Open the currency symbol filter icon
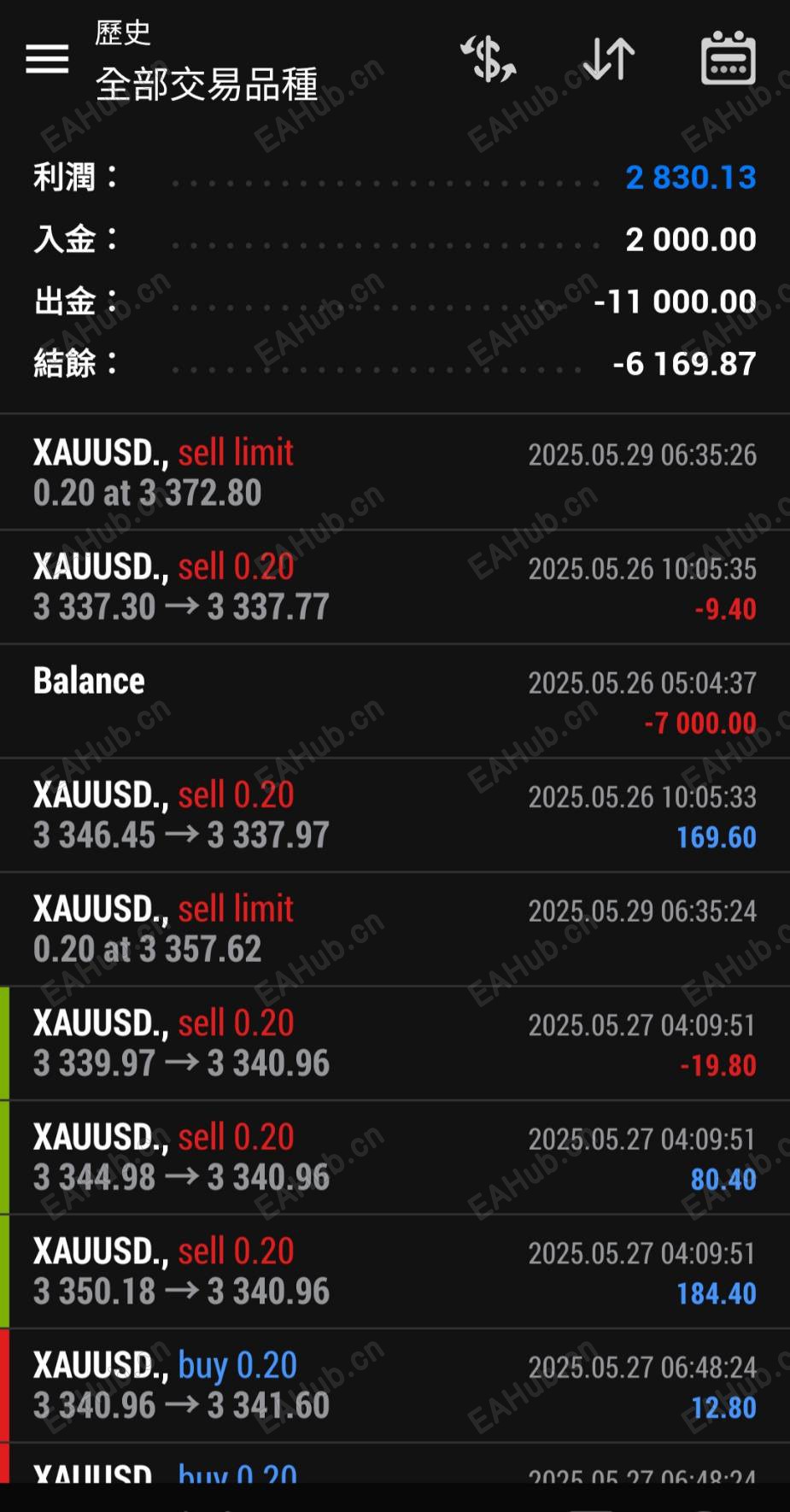Screen dimensions: 790x1512 [489, 59]
